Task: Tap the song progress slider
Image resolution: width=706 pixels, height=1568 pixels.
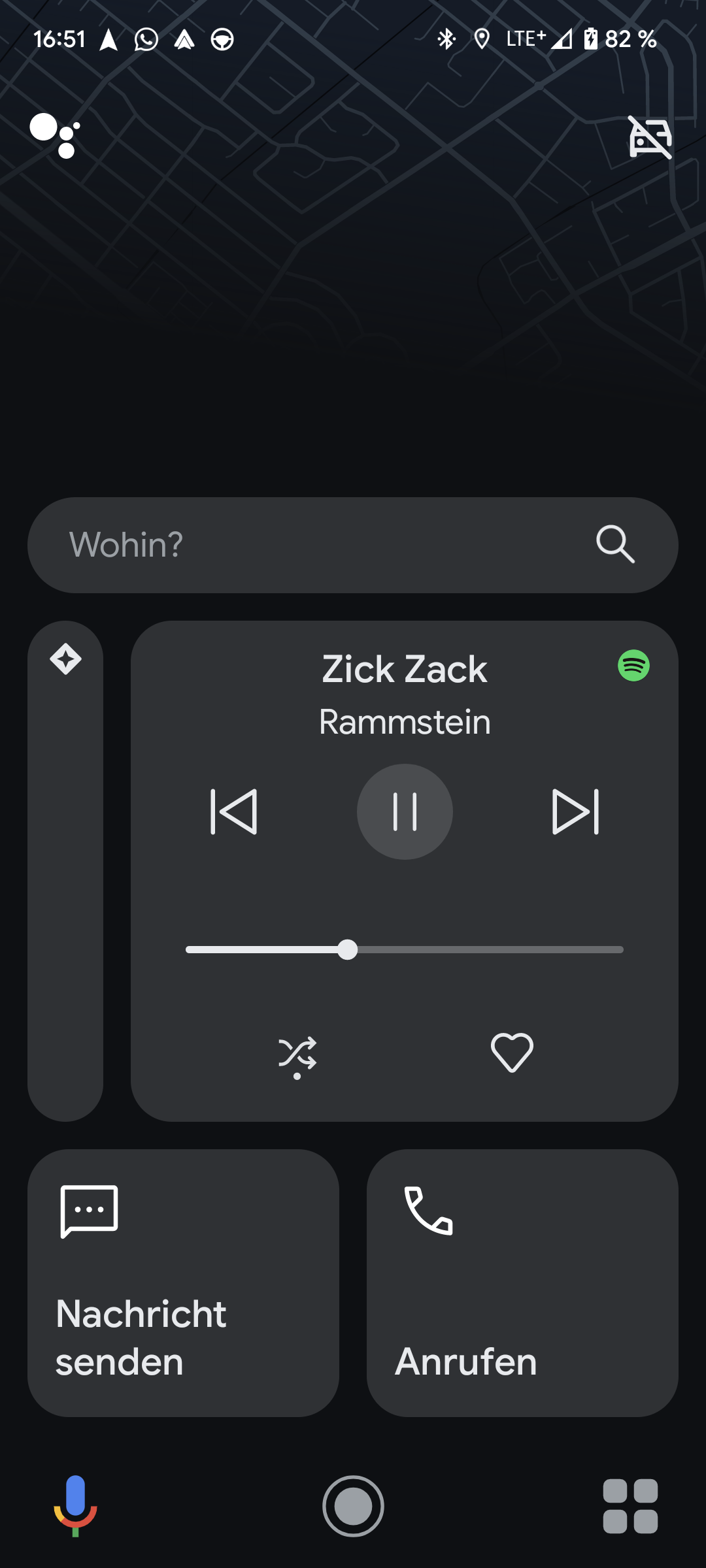Action: click(405, 949)
